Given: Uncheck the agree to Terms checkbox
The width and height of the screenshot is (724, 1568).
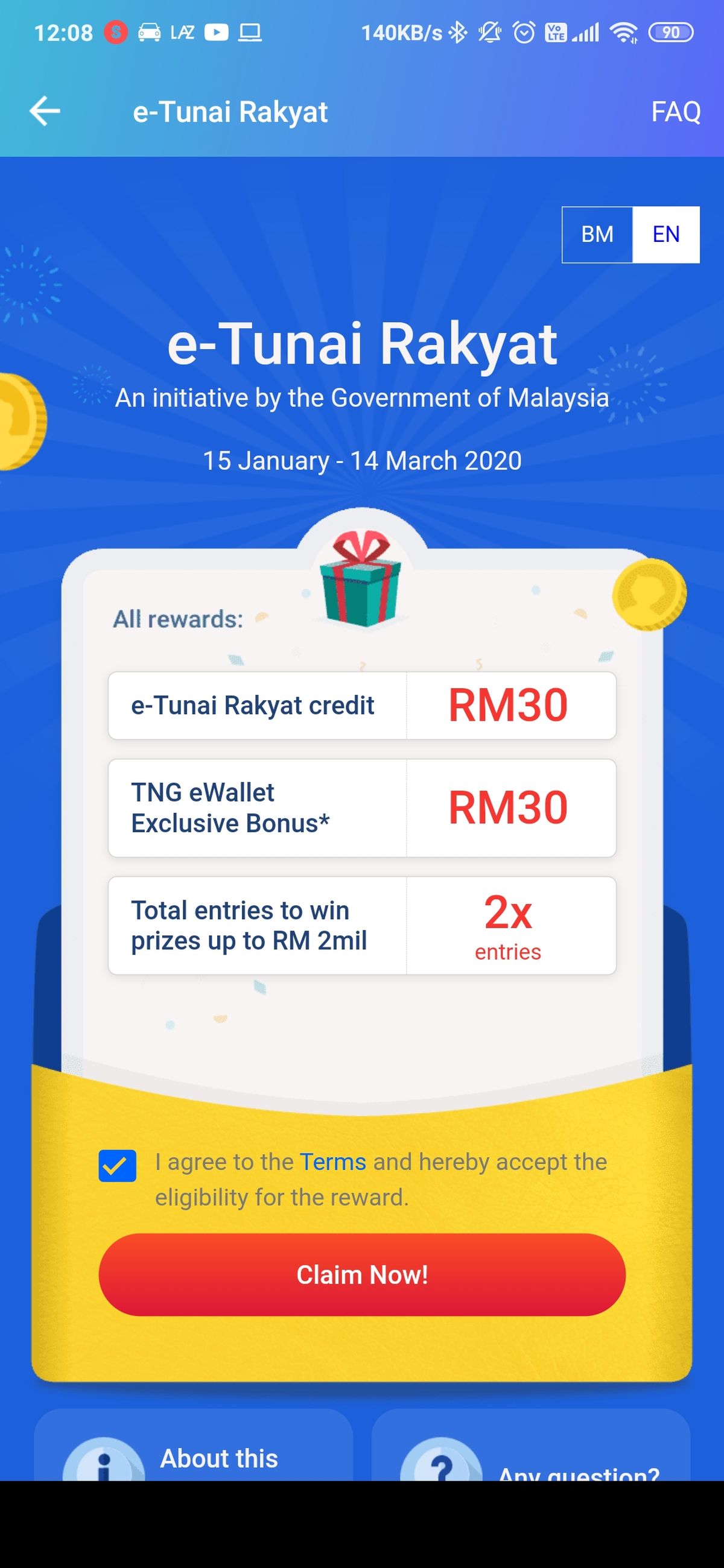Looking at the screenshot, I should coord(118,1166).
